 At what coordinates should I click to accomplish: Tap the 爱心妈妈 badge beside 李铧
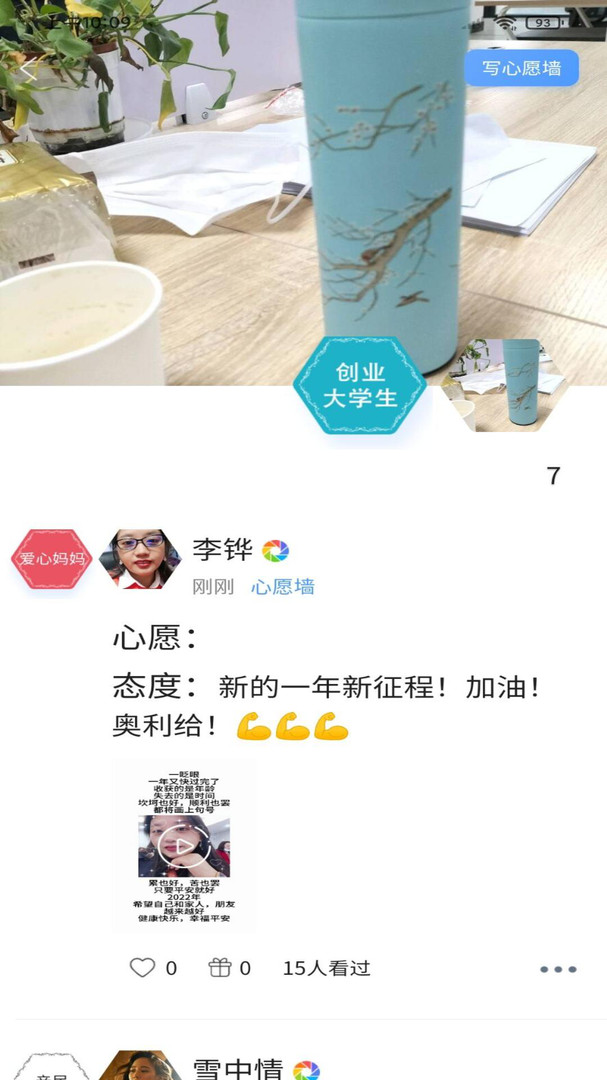(x=51, y=559)
